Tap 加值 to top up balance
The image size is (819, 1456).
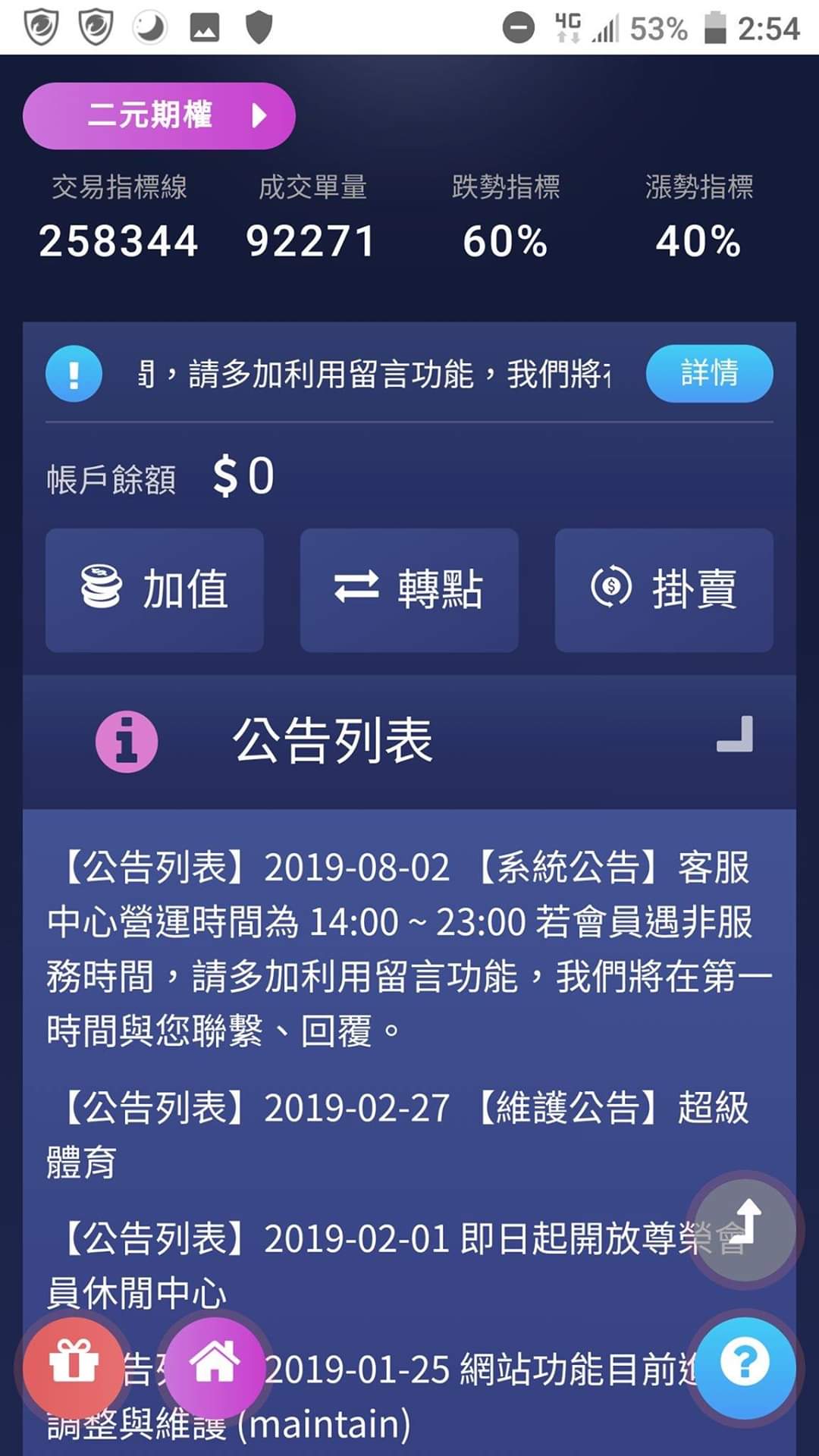point(155,590)
